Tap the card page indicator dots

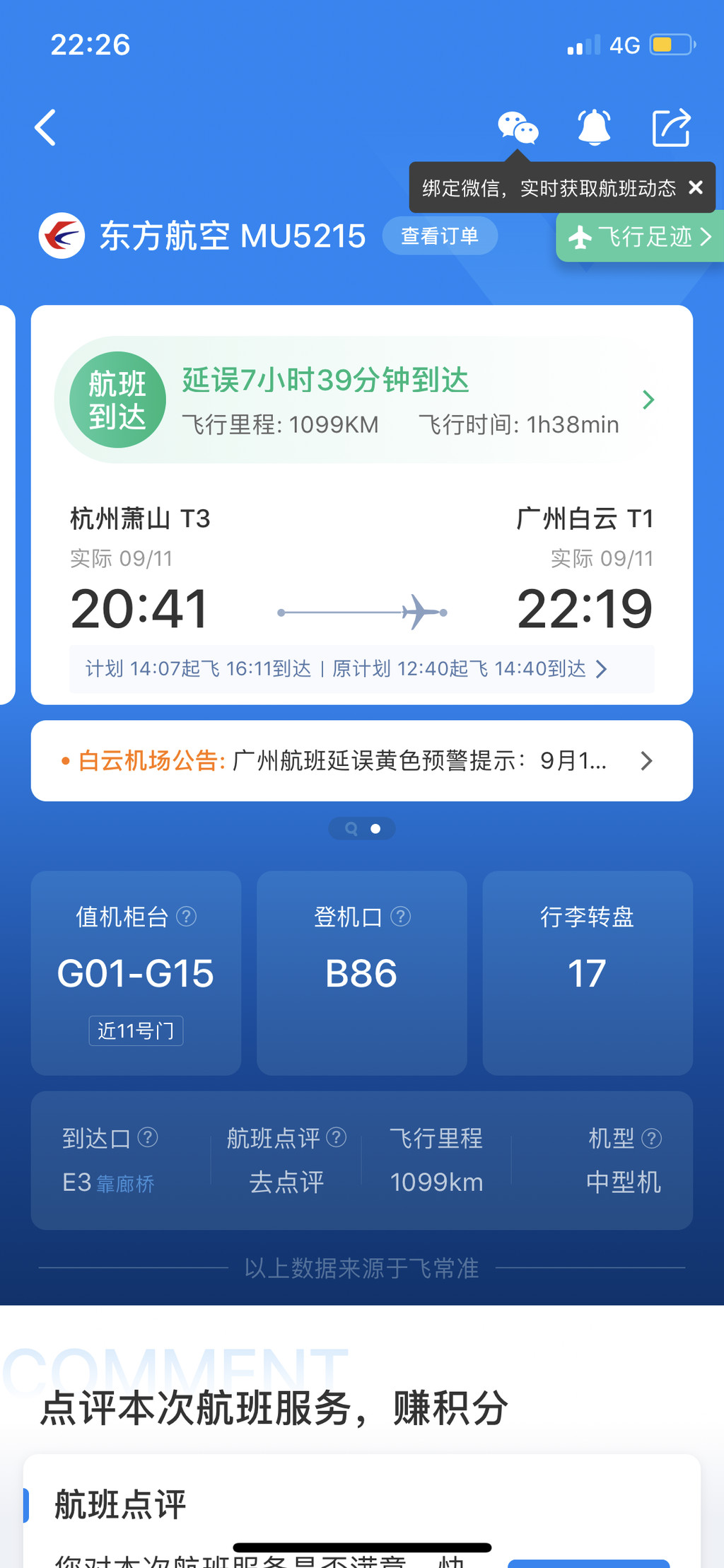pos(362,828)
